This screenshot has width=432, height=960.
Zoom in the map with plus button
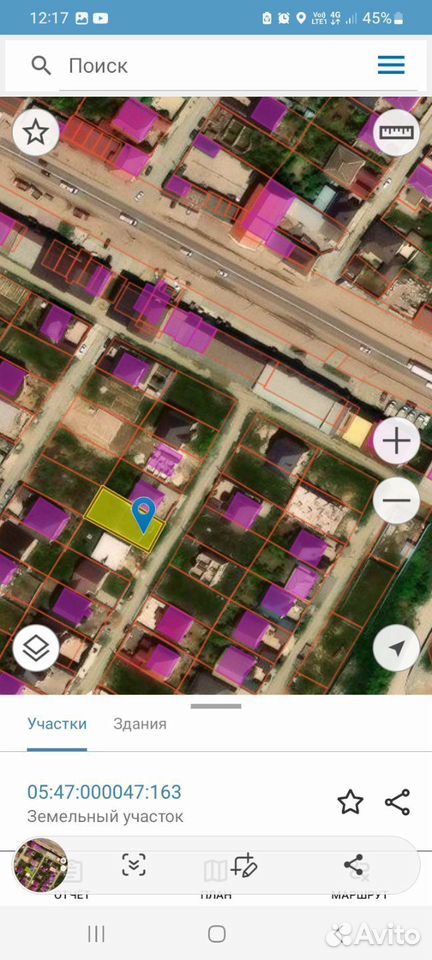click(397, 441)
